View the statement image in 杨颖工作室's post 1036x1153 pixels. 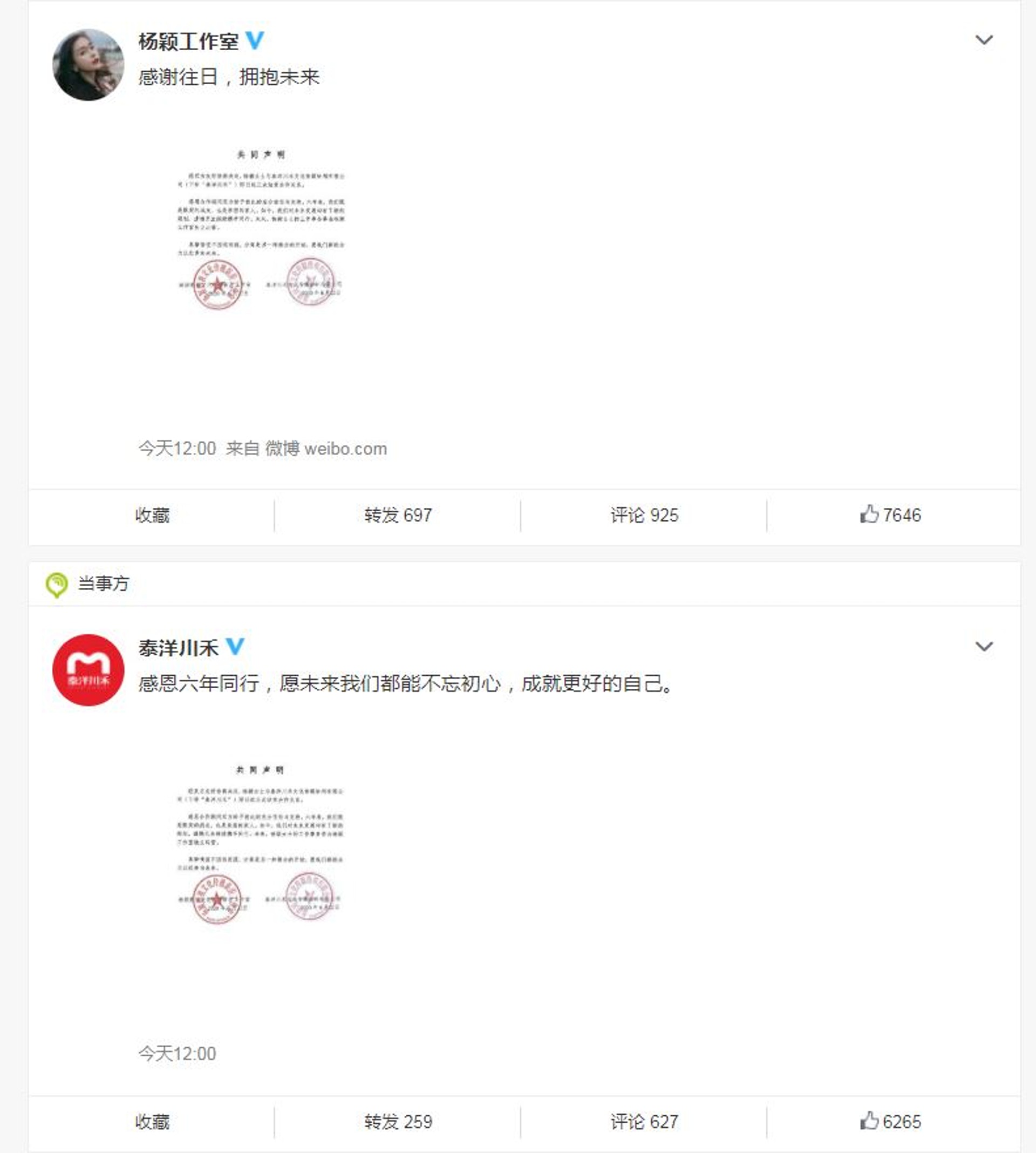[x=261, y=228]
